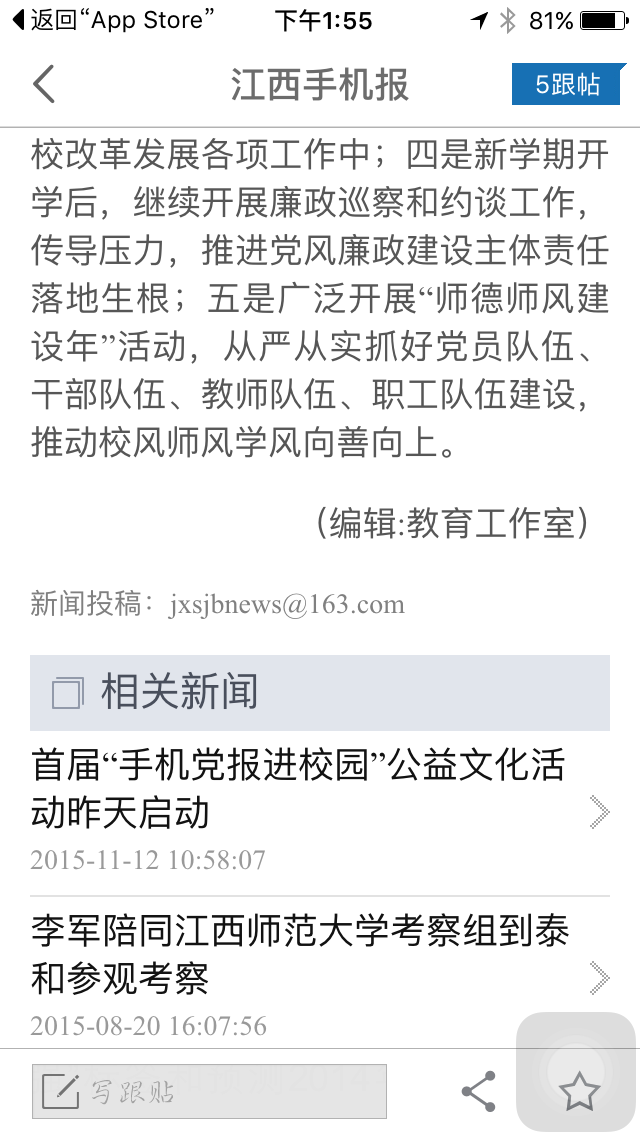Favorite this article with the star

[x=578, y=1091]
